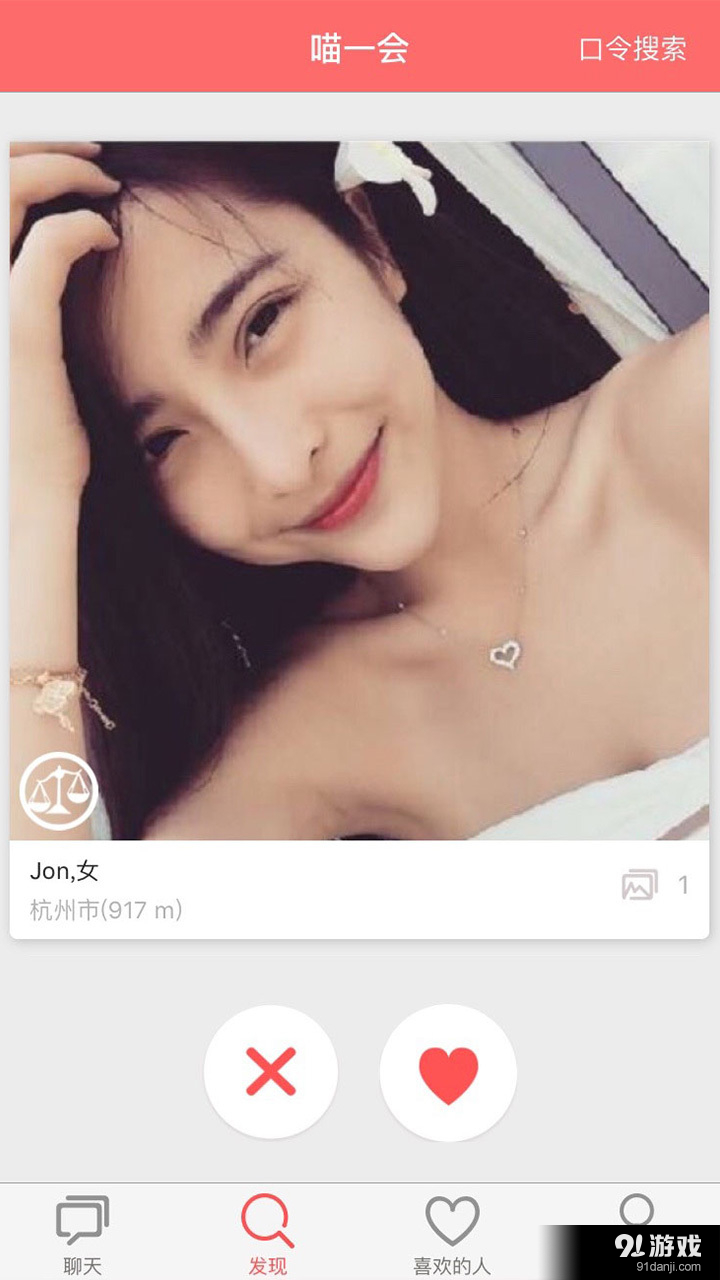Open the 喜欢的人 heart outline icon

pos(450,1218)
